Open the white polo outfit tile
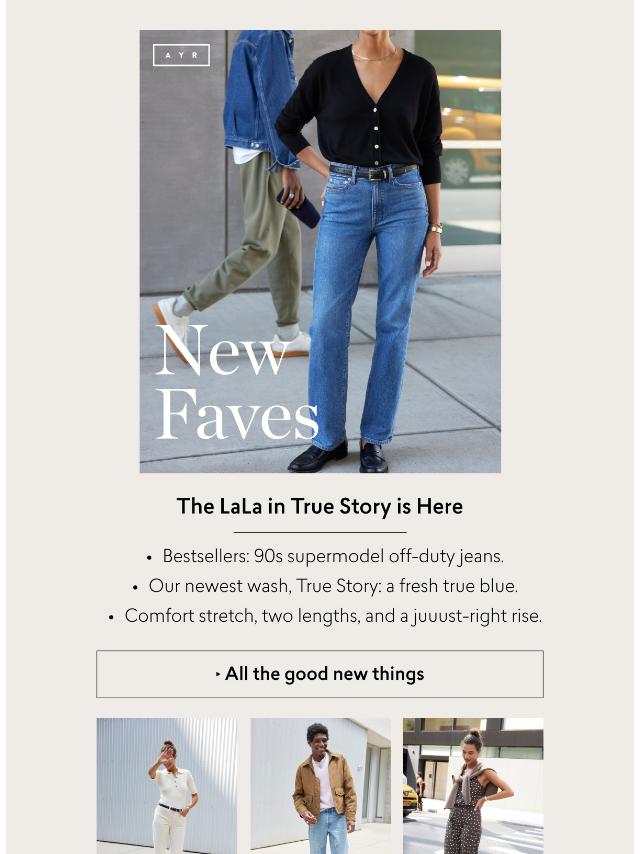 coord(167,785)
